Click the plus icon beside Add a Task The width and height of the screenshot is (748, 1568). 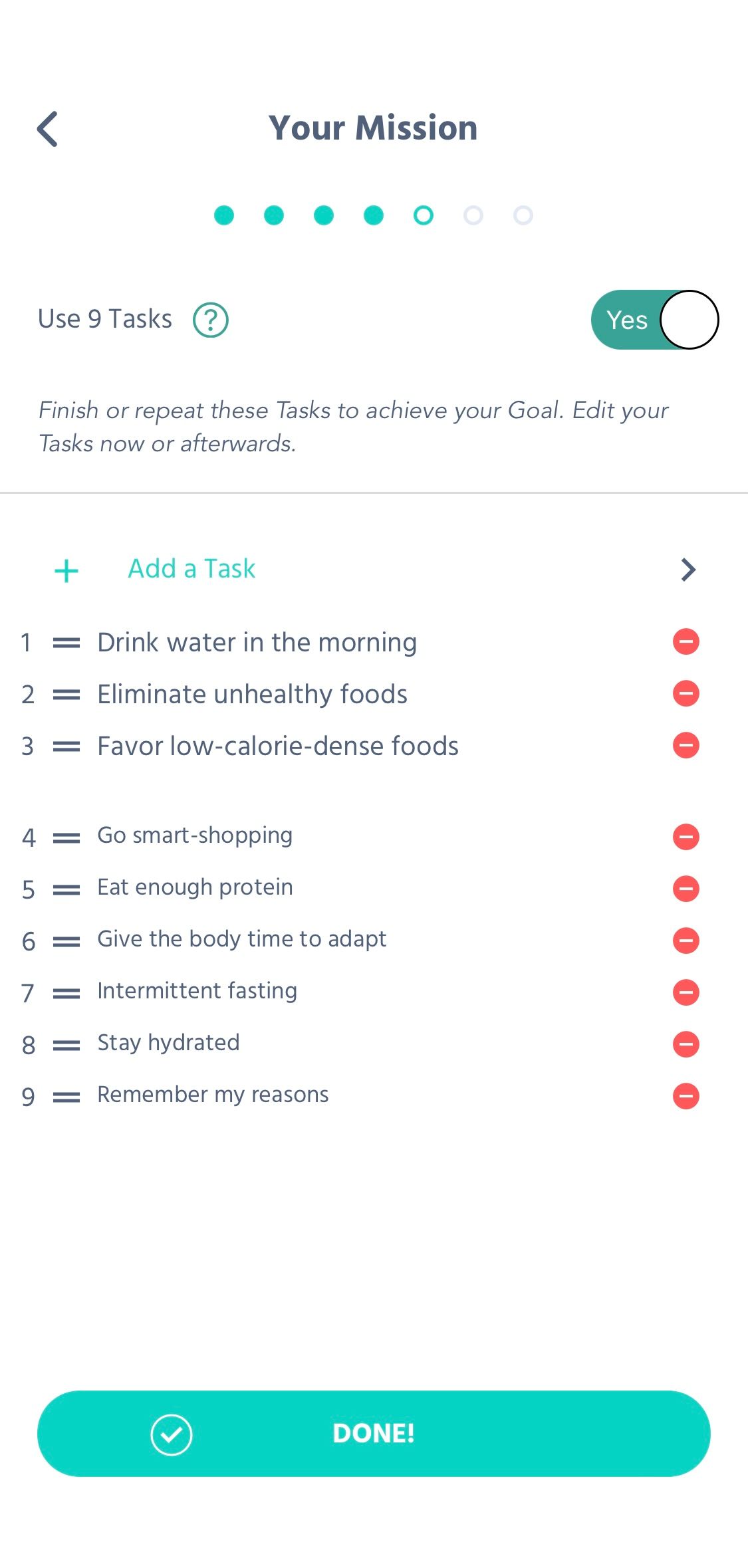tap(66, 570)
